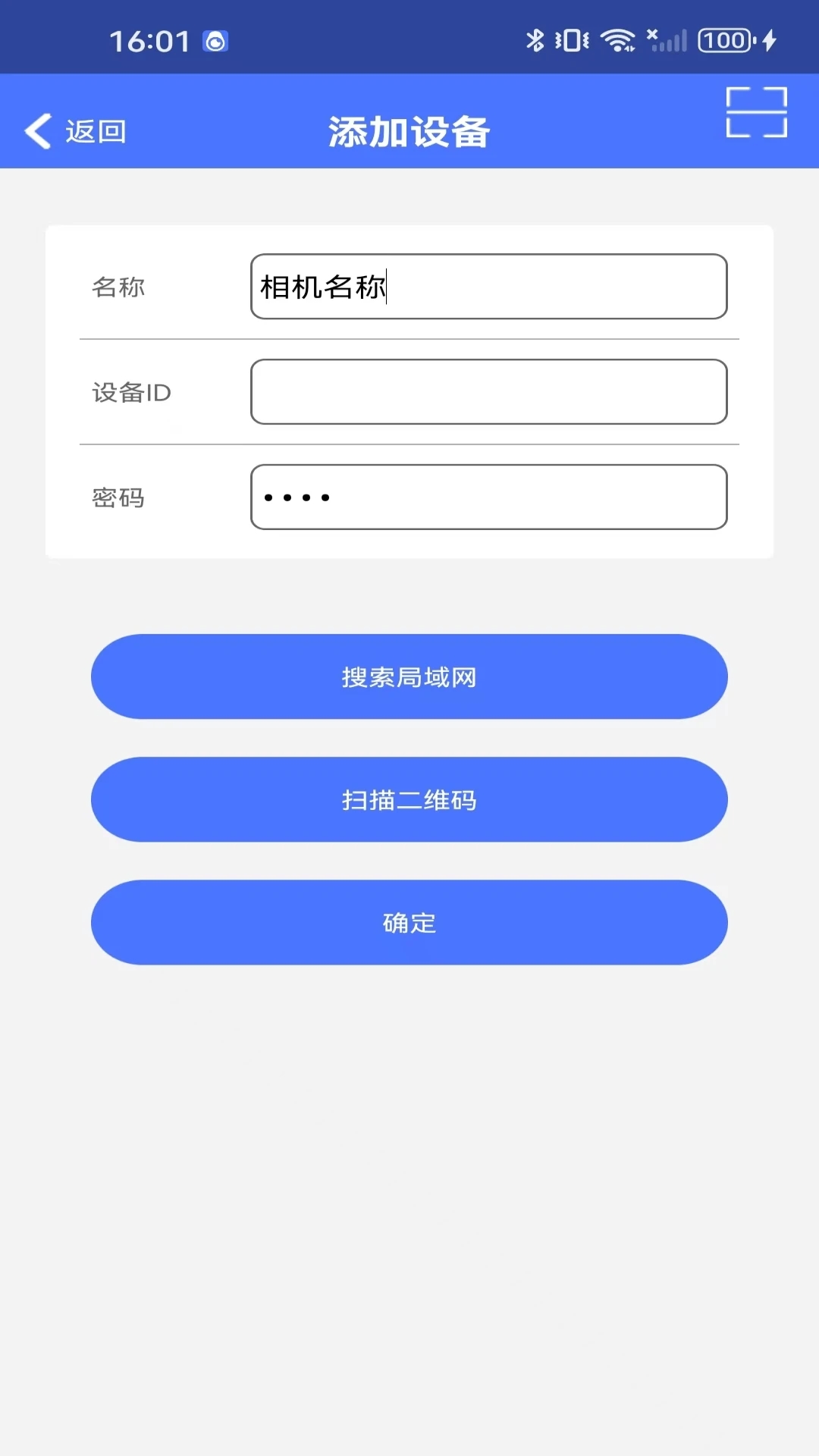
Task: Click the 名称 label
Action: point(118,287)
